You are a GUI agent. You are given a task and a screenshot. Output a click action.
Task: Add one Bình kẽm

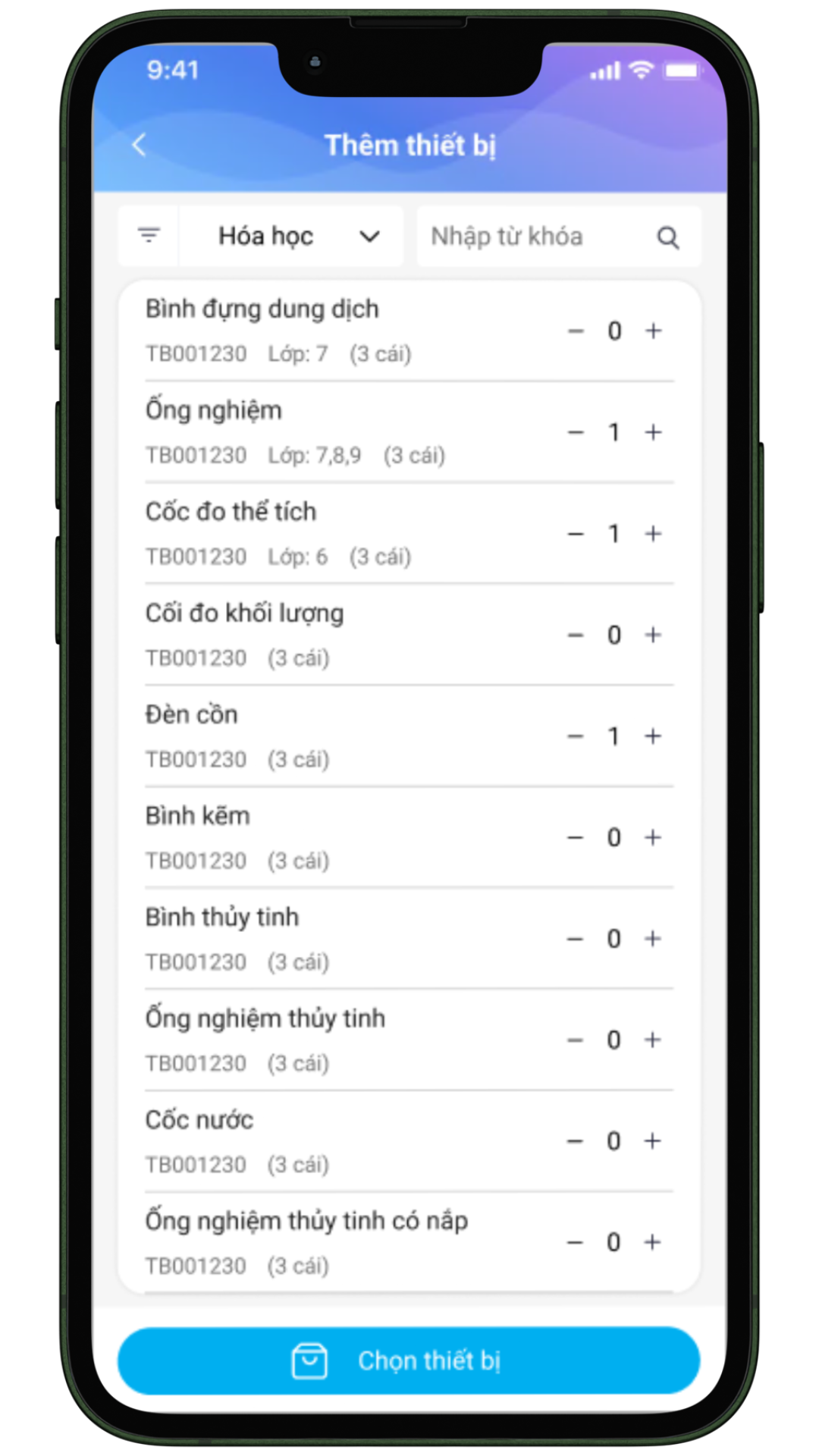coord(654,837)
